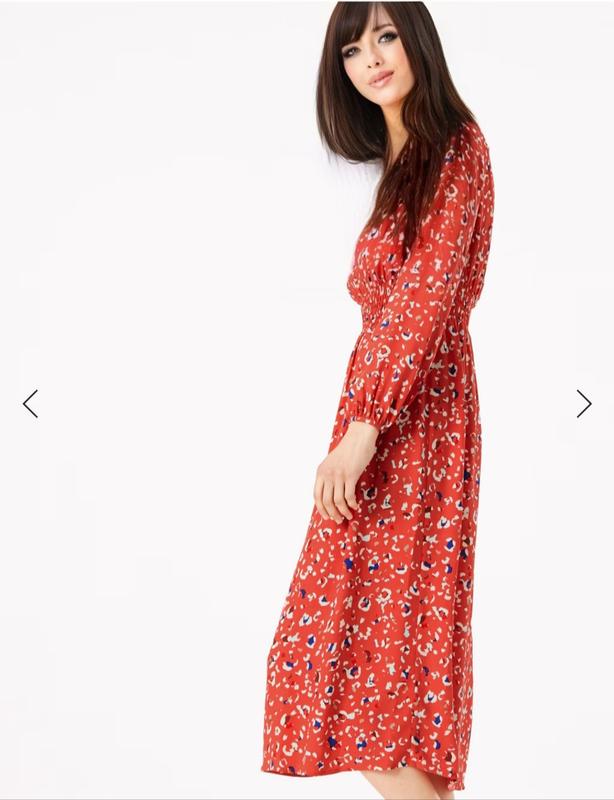Open the red dress product photo
The image size is (614, 800).
click(390, 450)
